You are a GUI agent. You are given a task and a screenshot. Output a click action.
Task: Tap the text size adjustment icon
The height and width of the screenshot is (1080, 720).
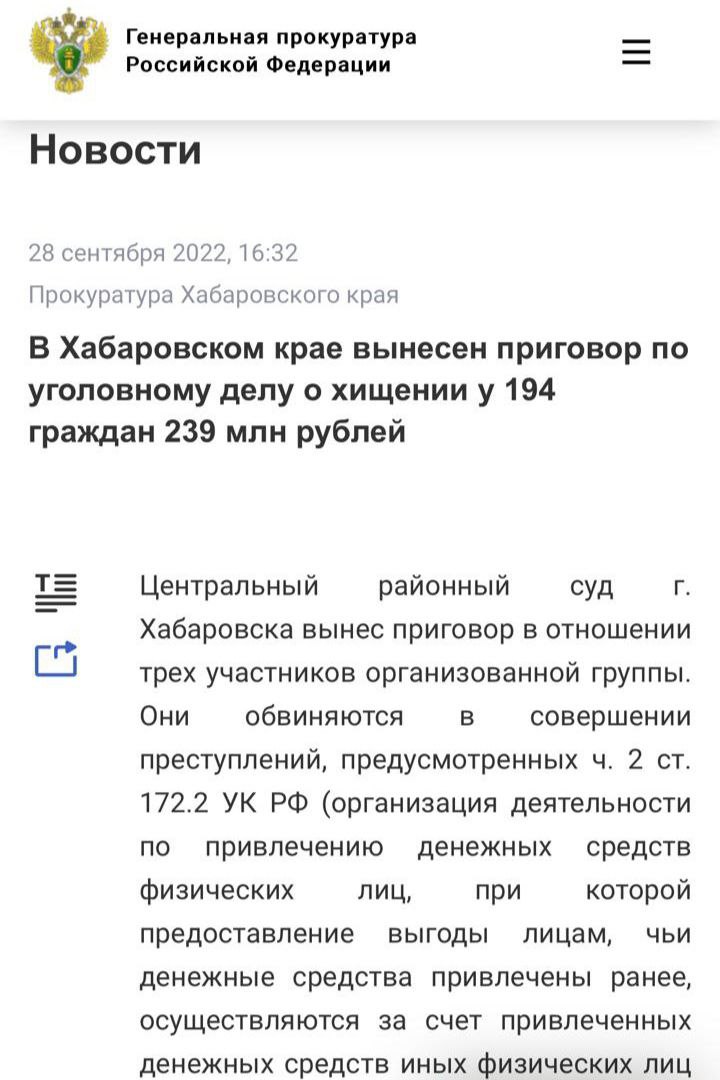[x=56, y=592]
